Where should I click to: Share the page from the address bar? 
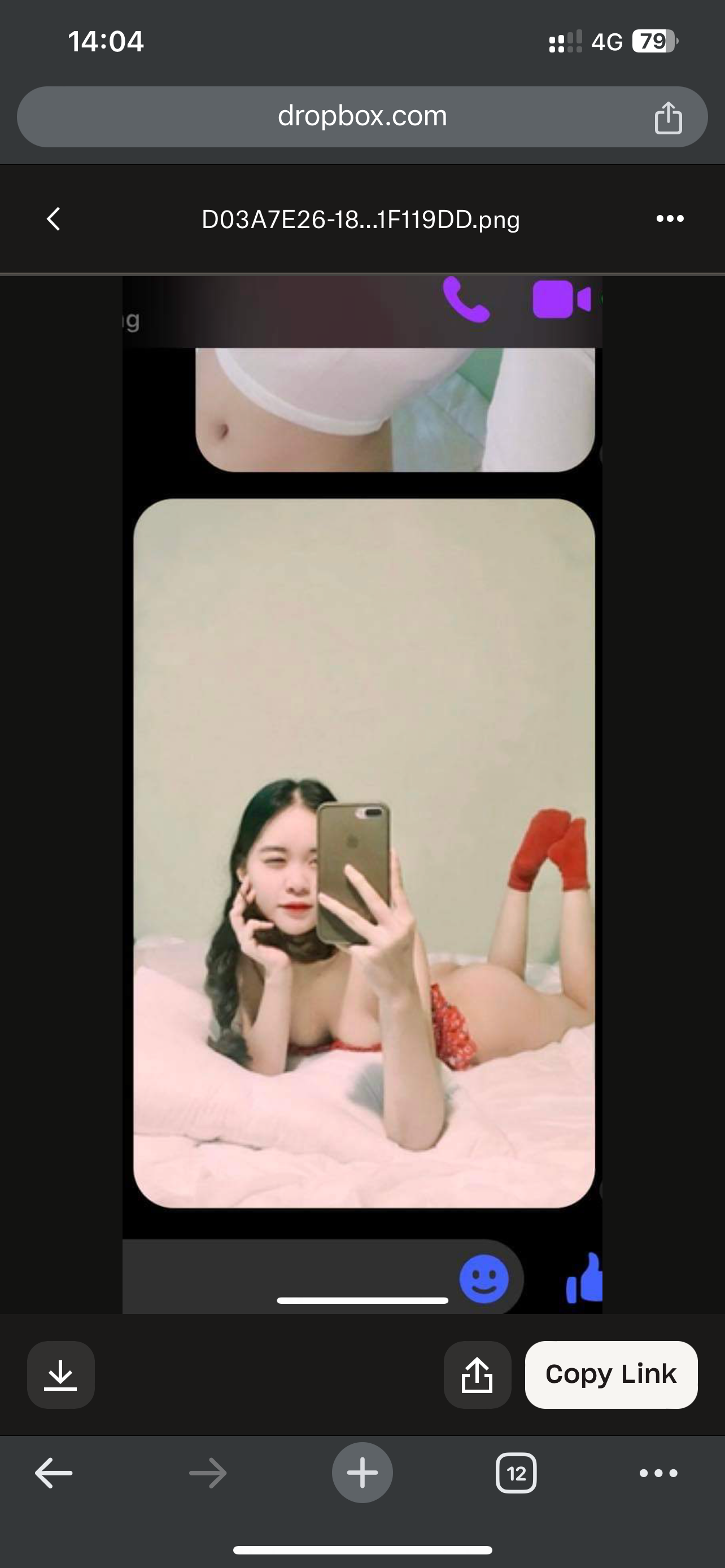(x=668, y=117)
